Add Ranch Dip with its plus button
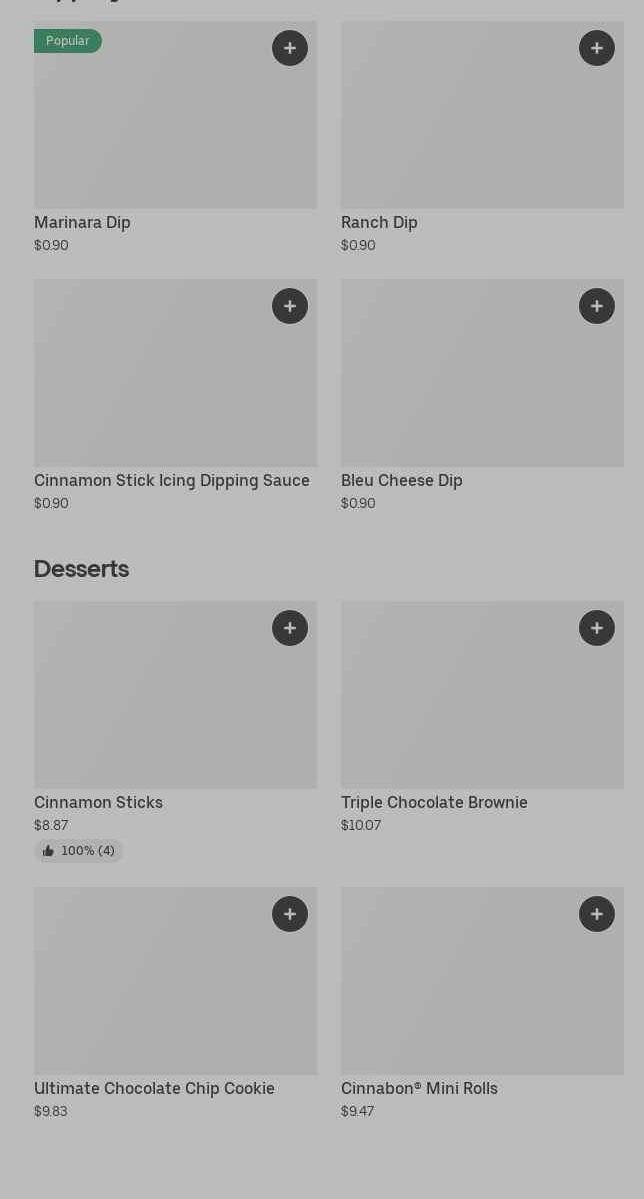This screenshot has width=644, height=1199. click(597, 48)
